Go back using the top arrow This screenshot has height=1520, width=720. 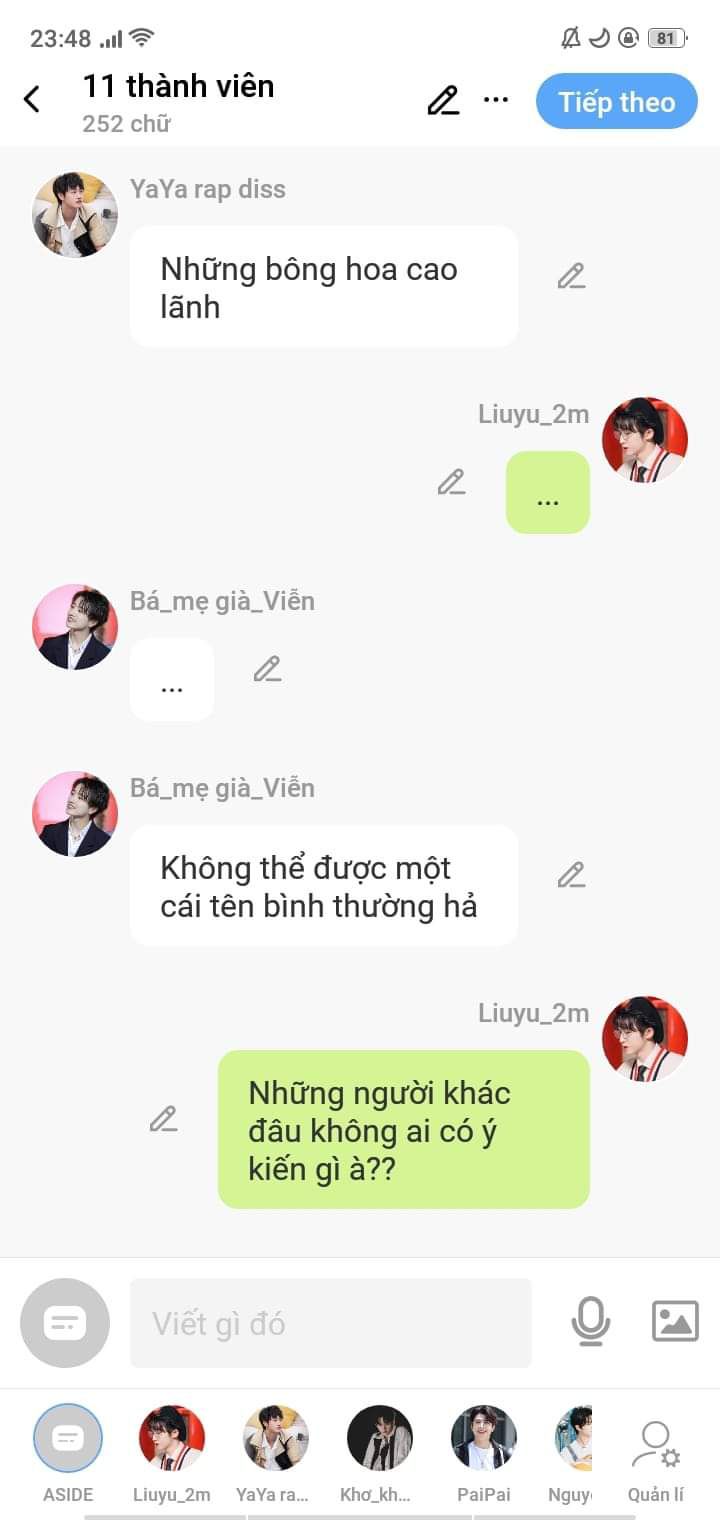[x=32, y=99]
